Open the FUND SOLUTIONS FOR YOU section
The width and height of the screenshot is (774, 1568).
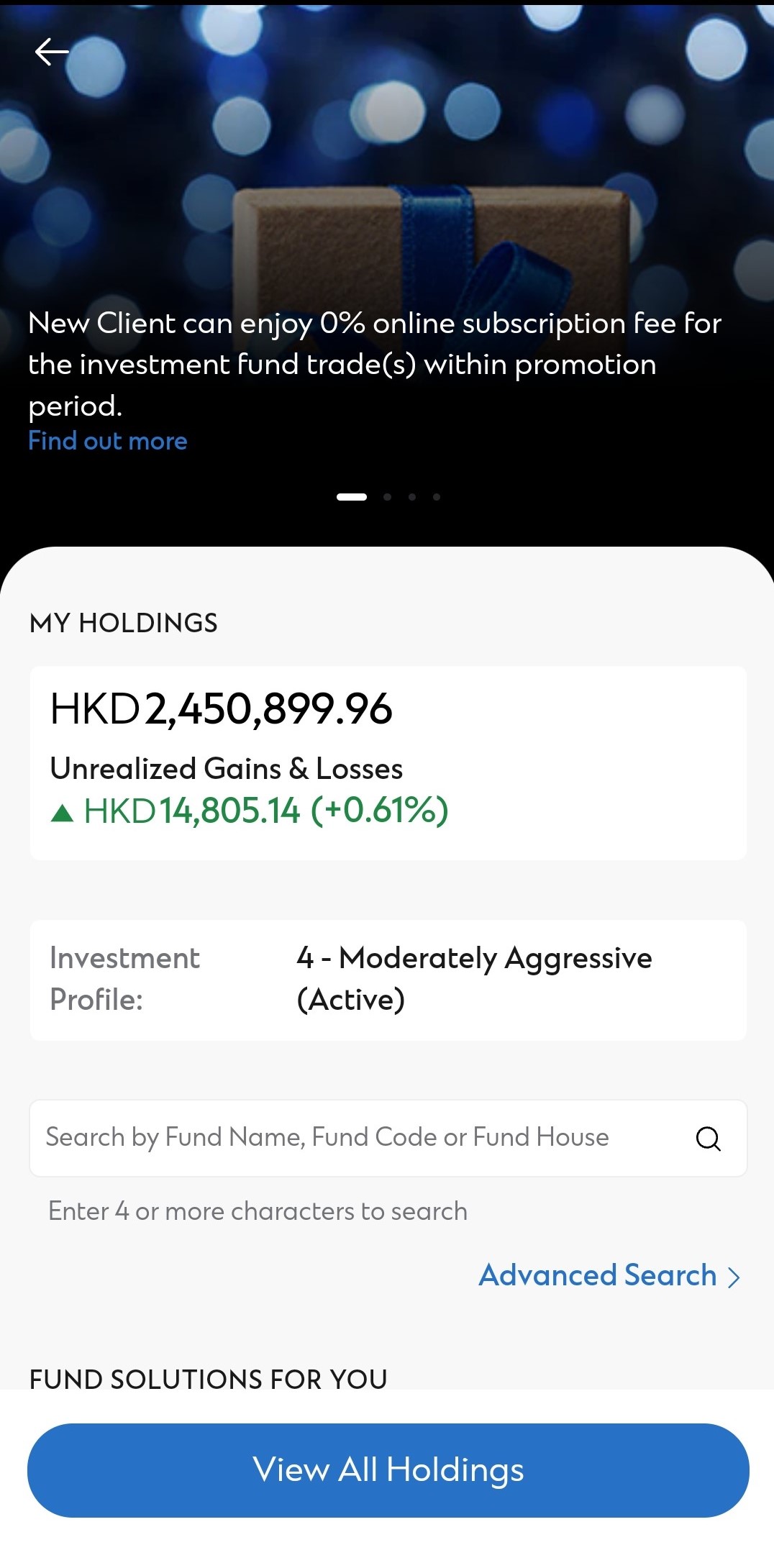click(208, 1377)
